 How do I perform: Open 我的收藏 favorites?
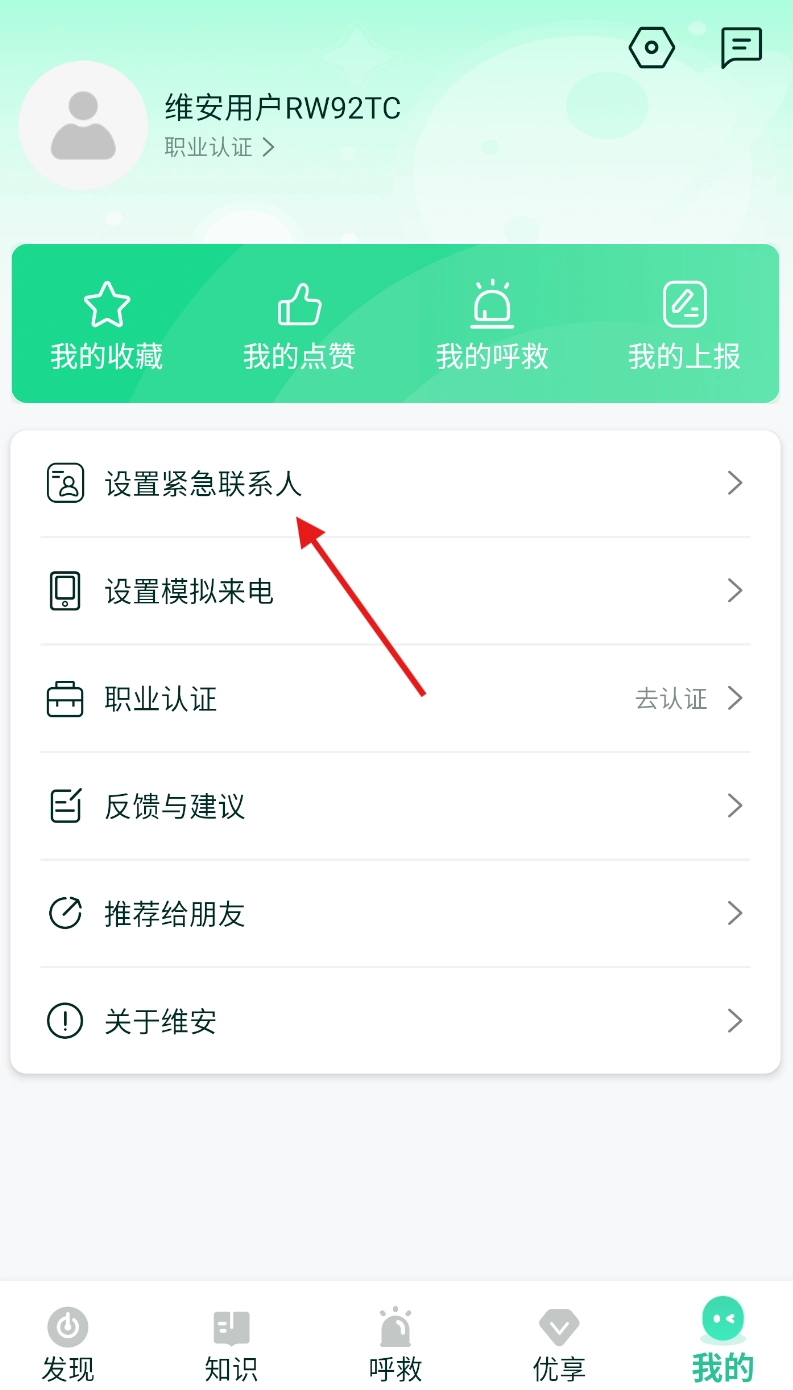107,325
